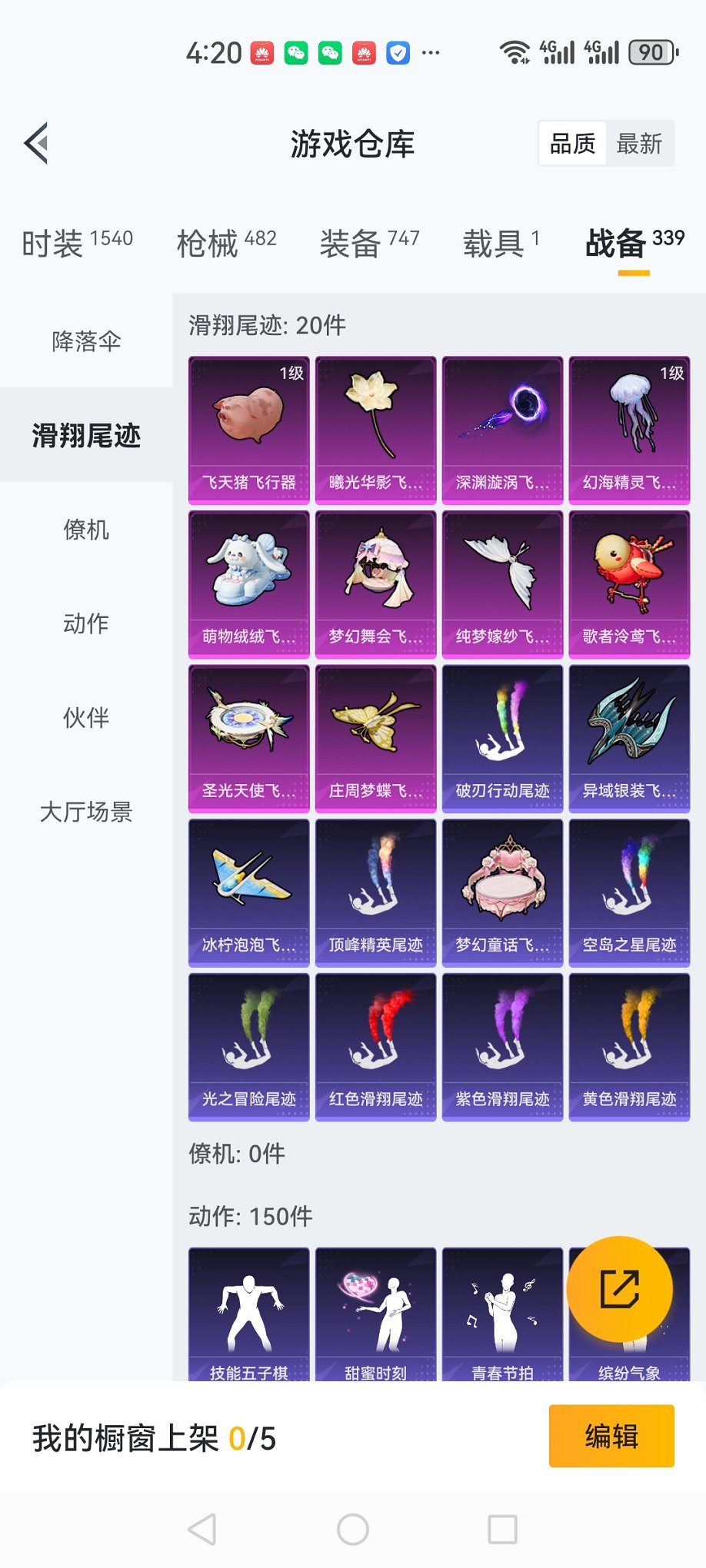The height and width of the screenshot is (1568, 706).
Task: Switch to 时装 tab
Action: click(x=77, y=243)
